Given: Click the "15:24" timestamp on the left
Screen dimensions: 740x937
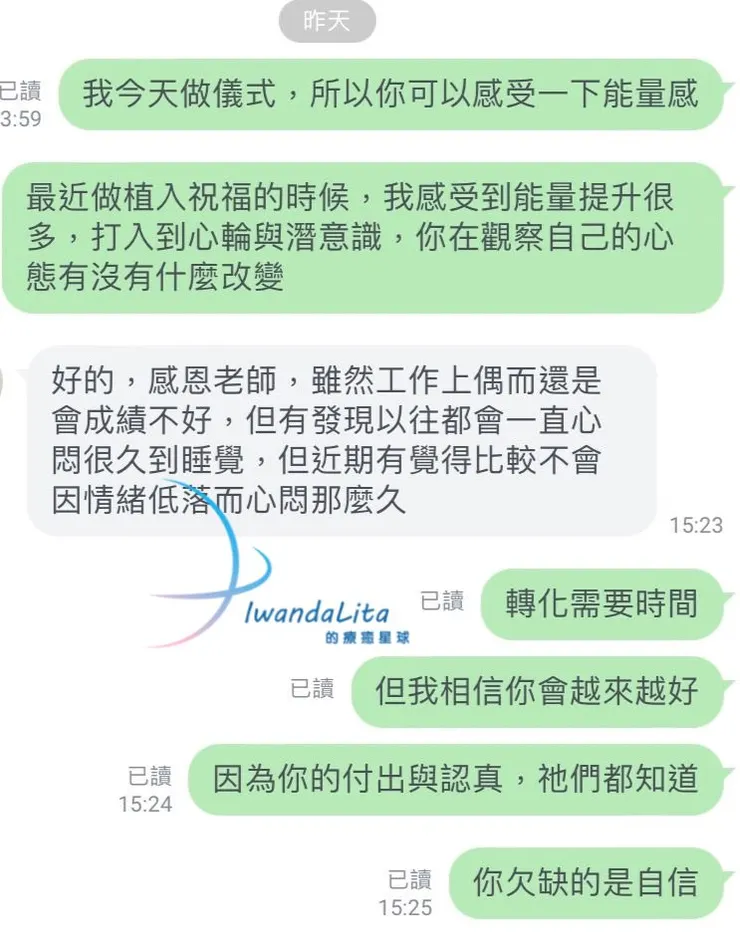Looking at the screenshot, I should click(x=146, y=802).
